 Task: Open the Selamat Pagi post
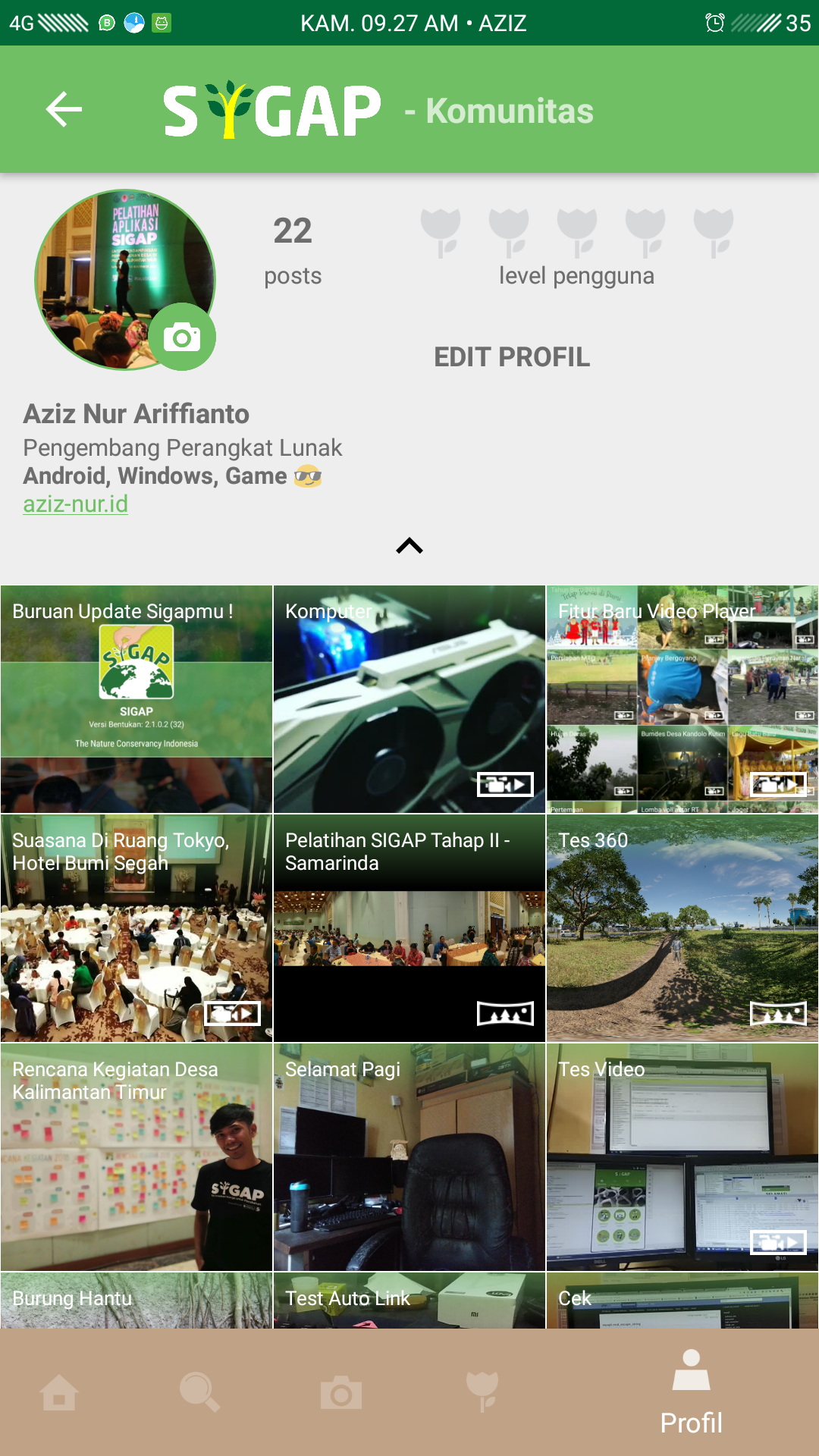tap(409, 1157)
